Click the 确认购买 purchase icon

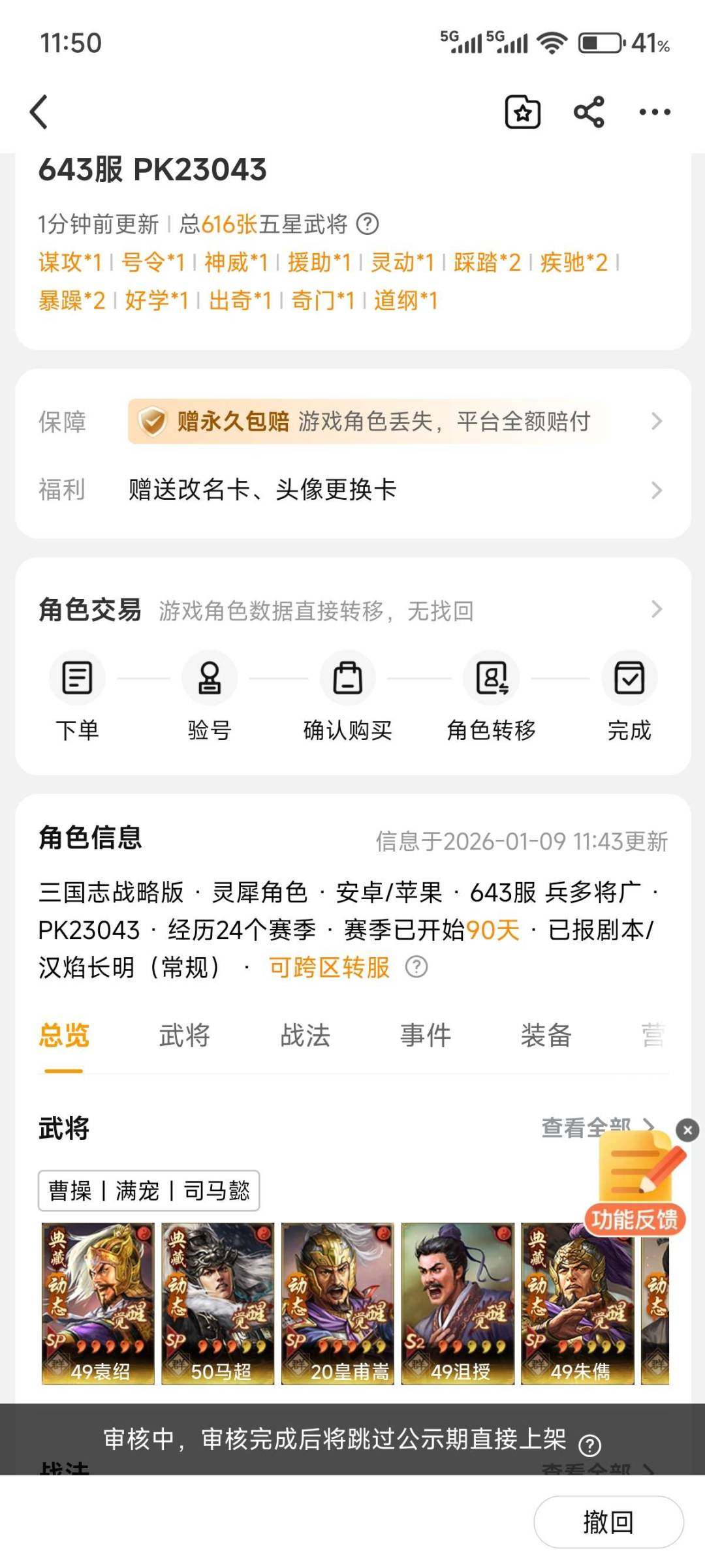click(348, 679)
